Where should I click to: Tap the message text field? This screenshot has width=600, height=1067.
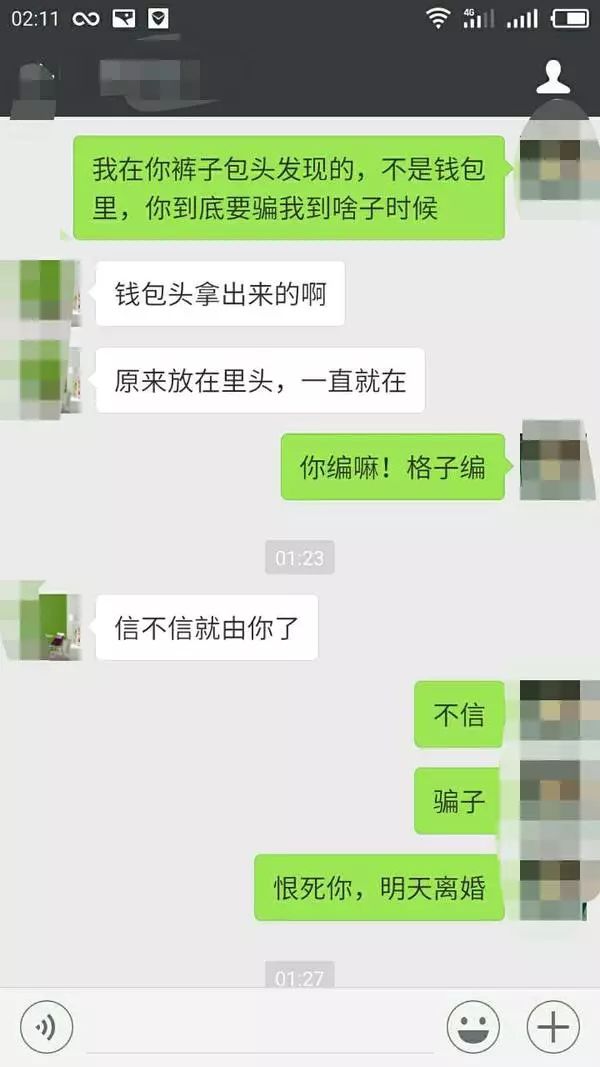tap(260, 1028)
